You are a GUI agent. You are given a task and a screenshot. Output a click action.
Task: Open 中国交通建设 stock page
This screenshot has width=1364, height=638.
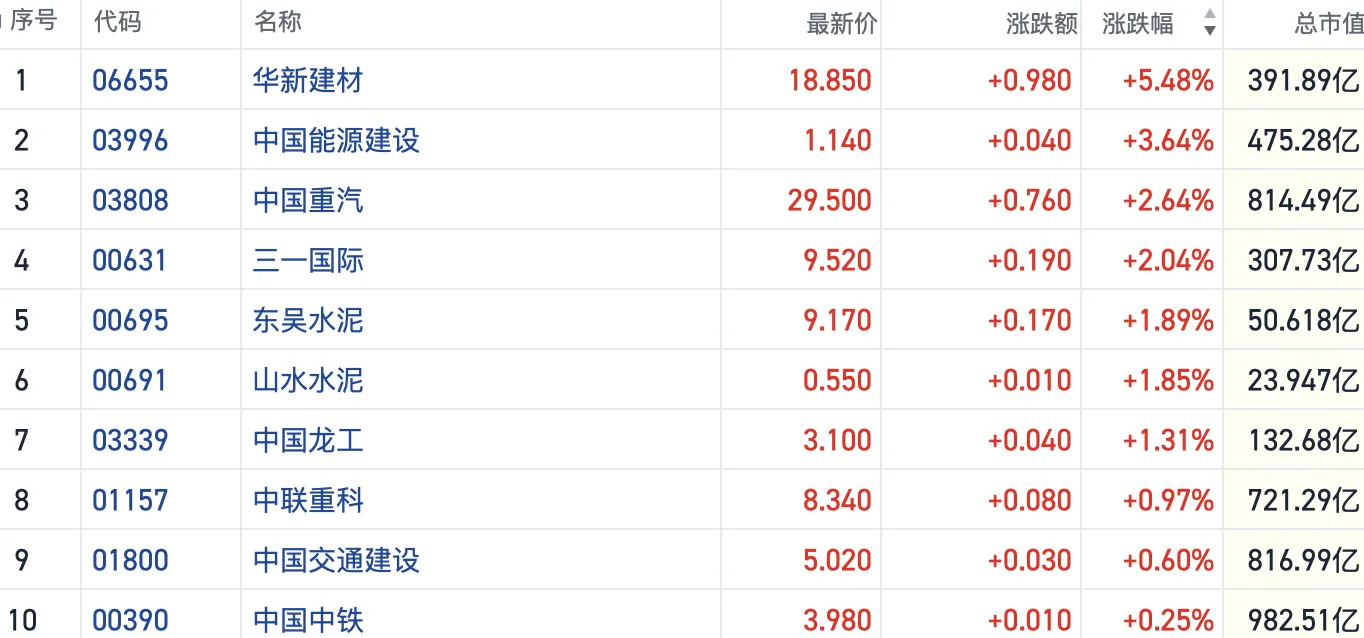point(336,560)
